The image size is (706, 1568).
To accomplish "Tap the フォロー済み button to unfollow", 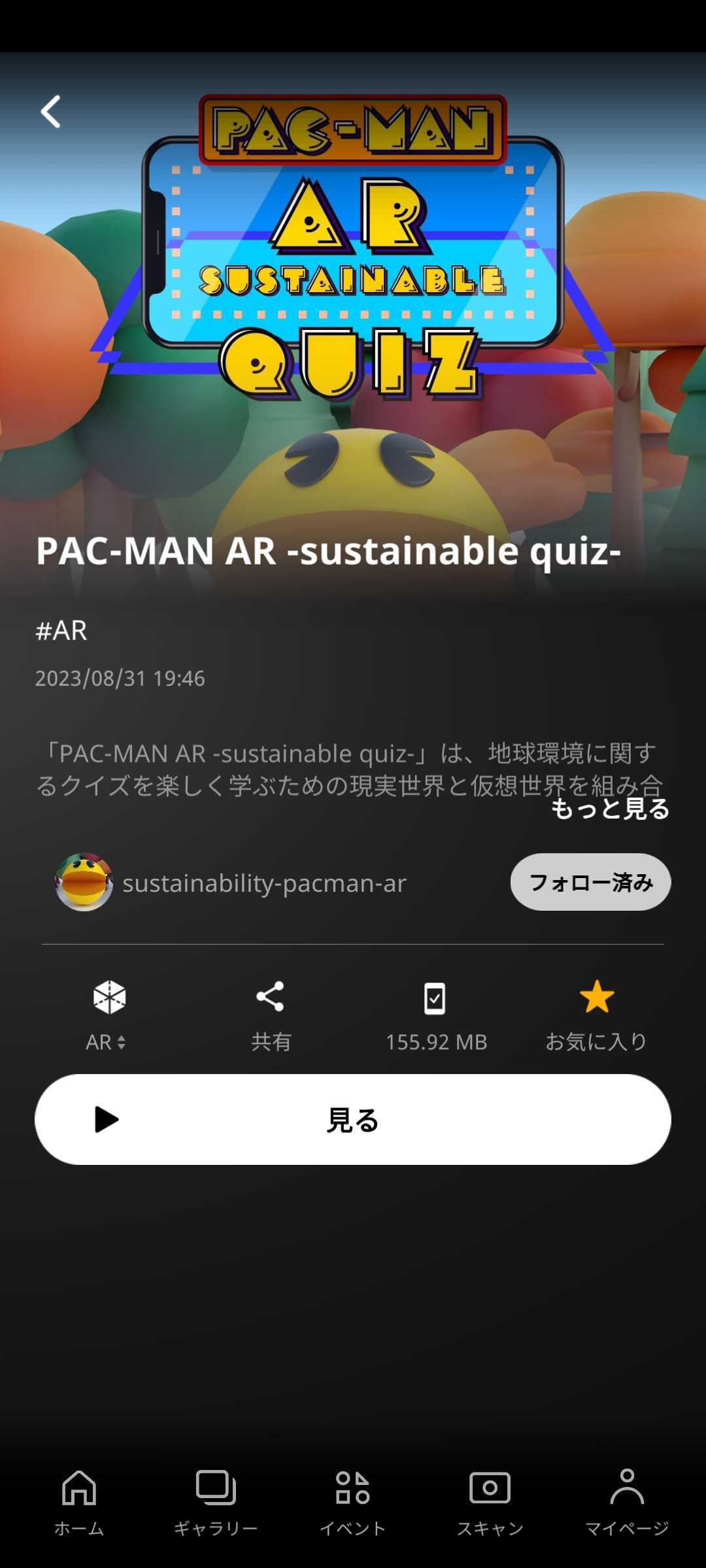I will (590, 882).
